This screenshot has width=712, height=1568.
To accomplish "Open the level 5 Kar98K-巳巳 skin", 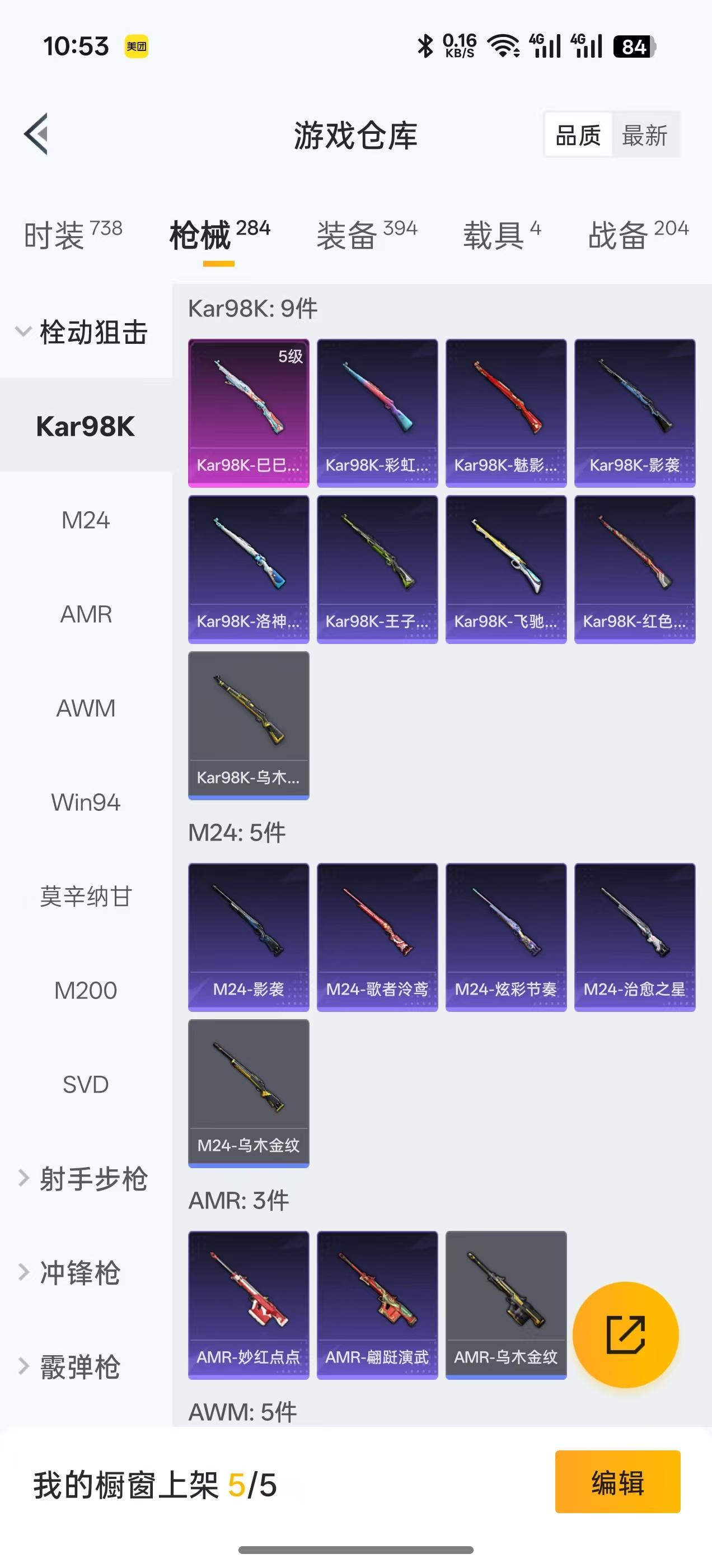I will point(249,413).
